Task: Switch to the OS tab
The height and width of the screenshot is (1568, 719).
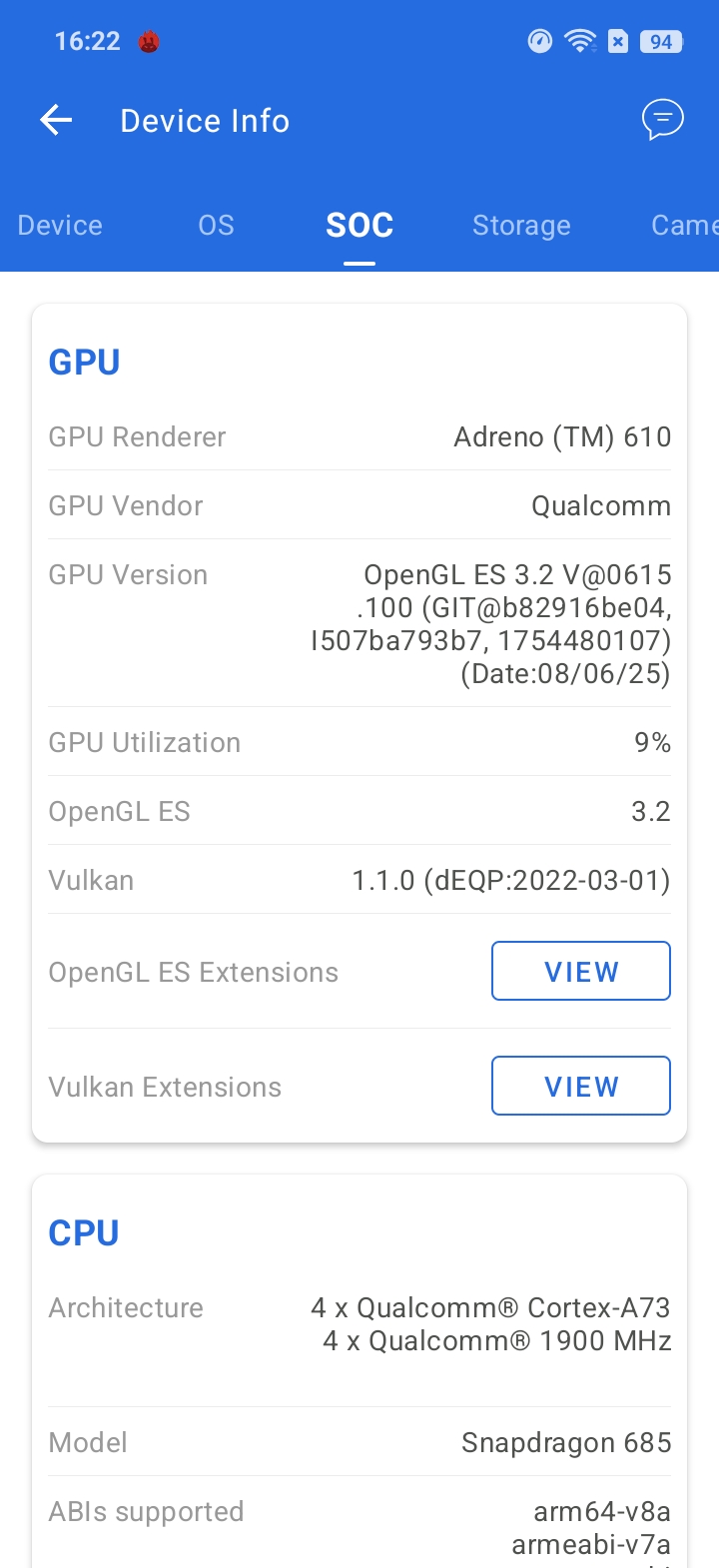Action: point(216,226)
